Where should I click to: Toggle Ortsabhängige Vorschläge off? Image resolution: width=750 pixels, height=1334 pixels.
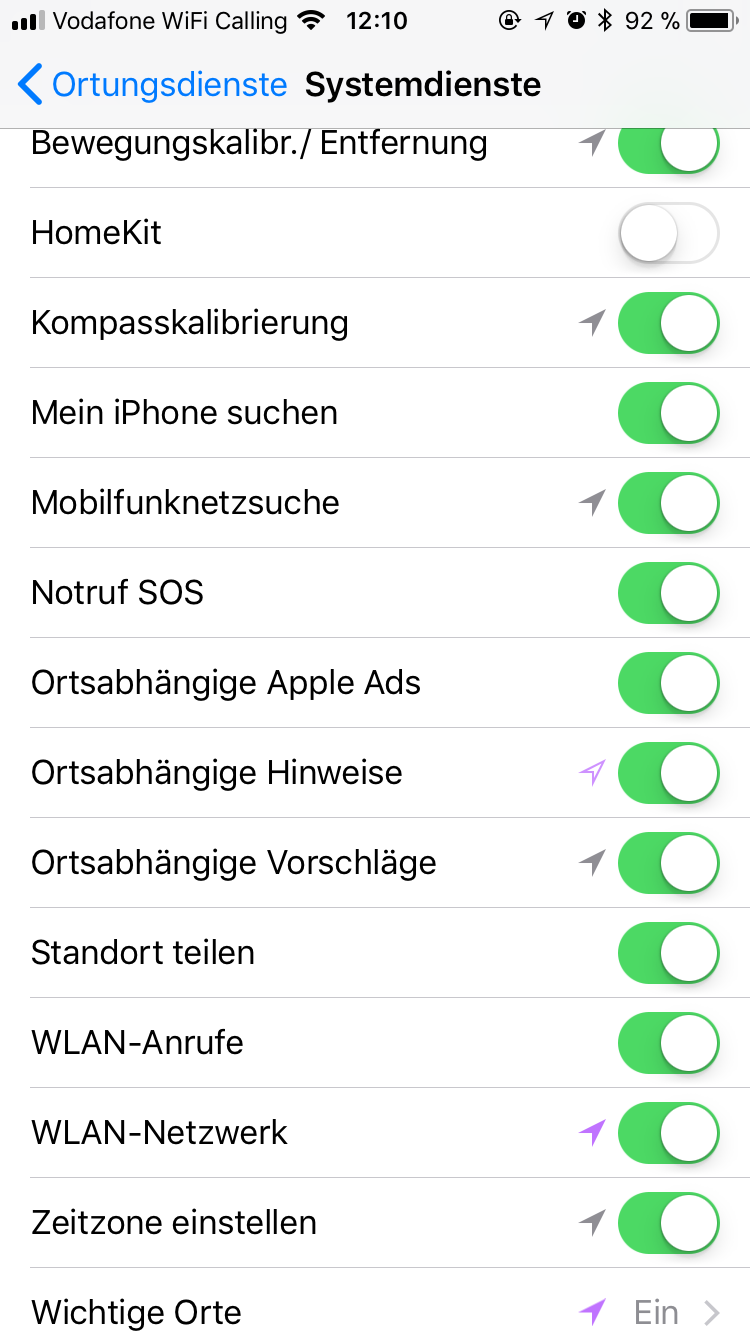coord(668,863)
